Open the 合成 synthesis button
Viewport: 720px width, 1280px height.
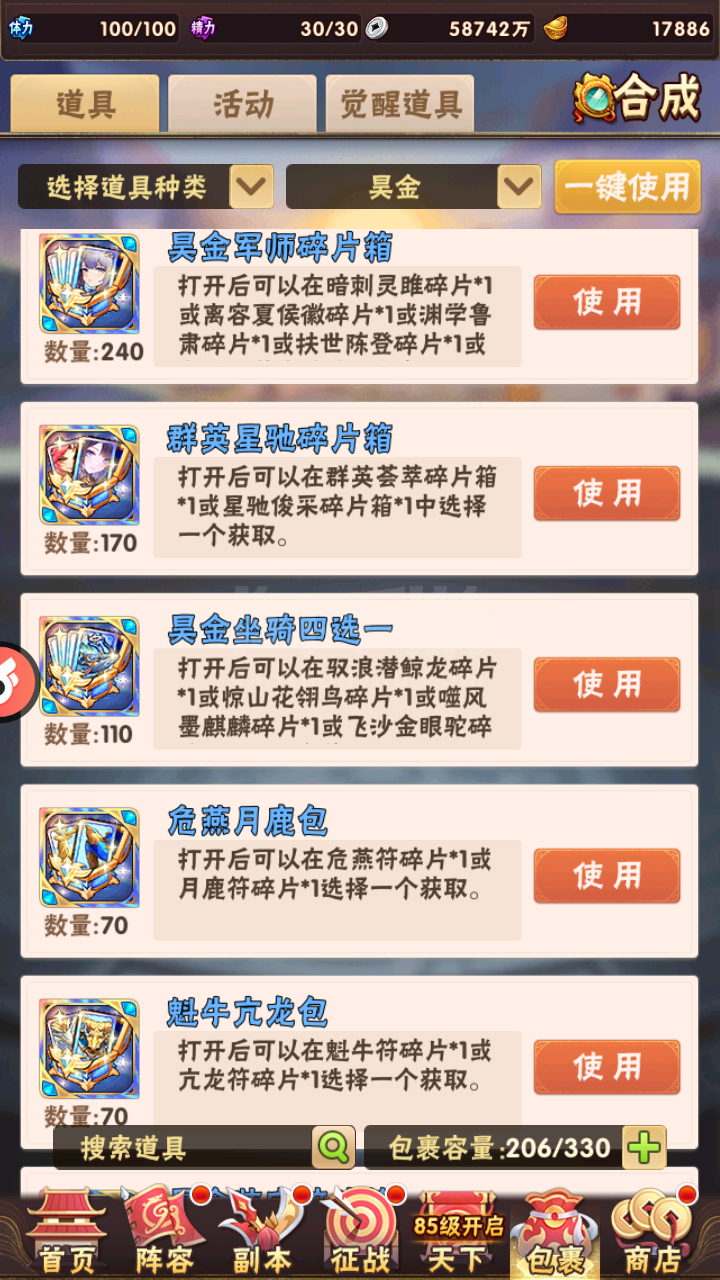637,98
